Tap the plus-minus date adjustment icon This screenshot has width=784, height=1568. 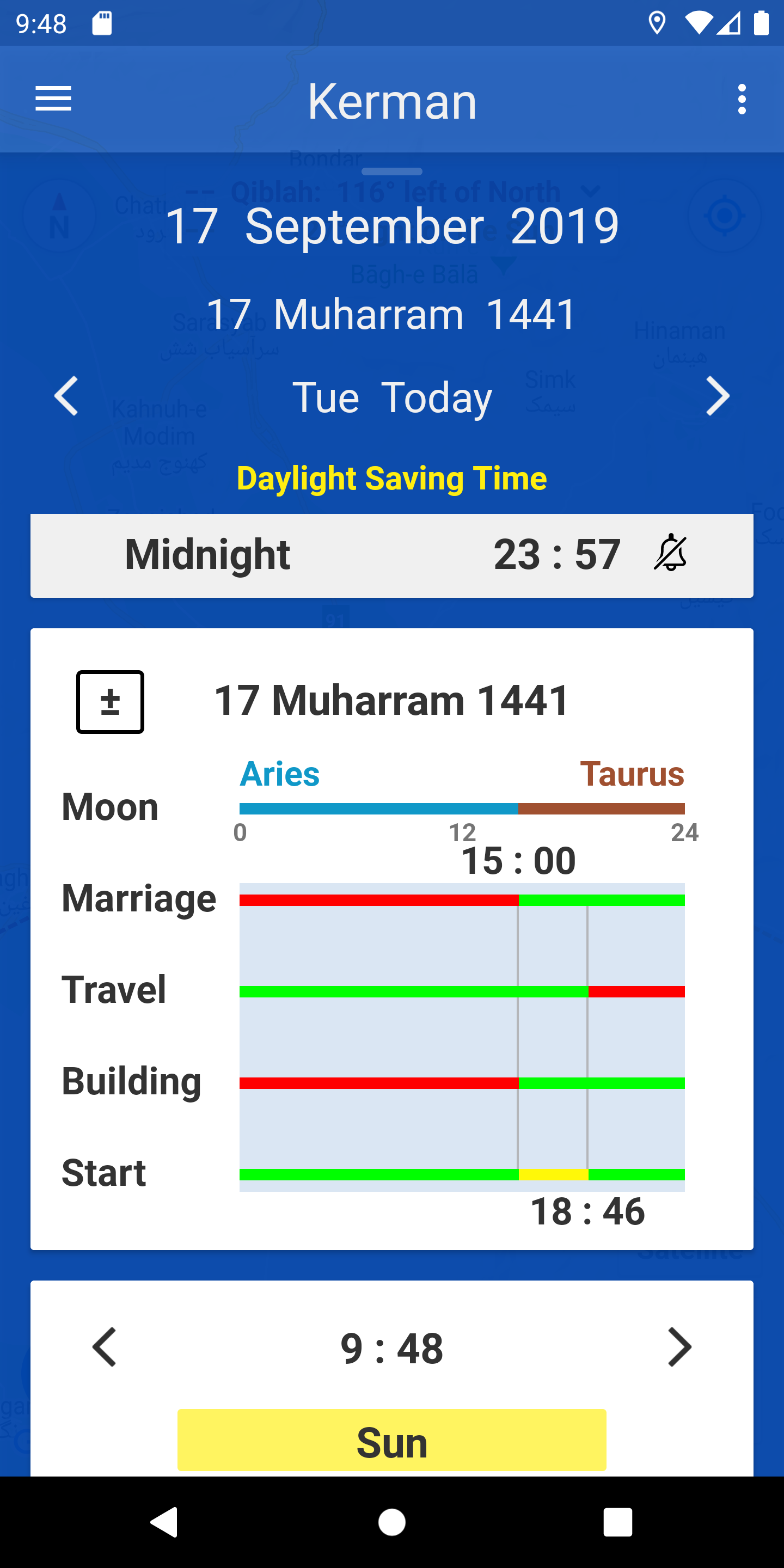click(x=110, y=702)
